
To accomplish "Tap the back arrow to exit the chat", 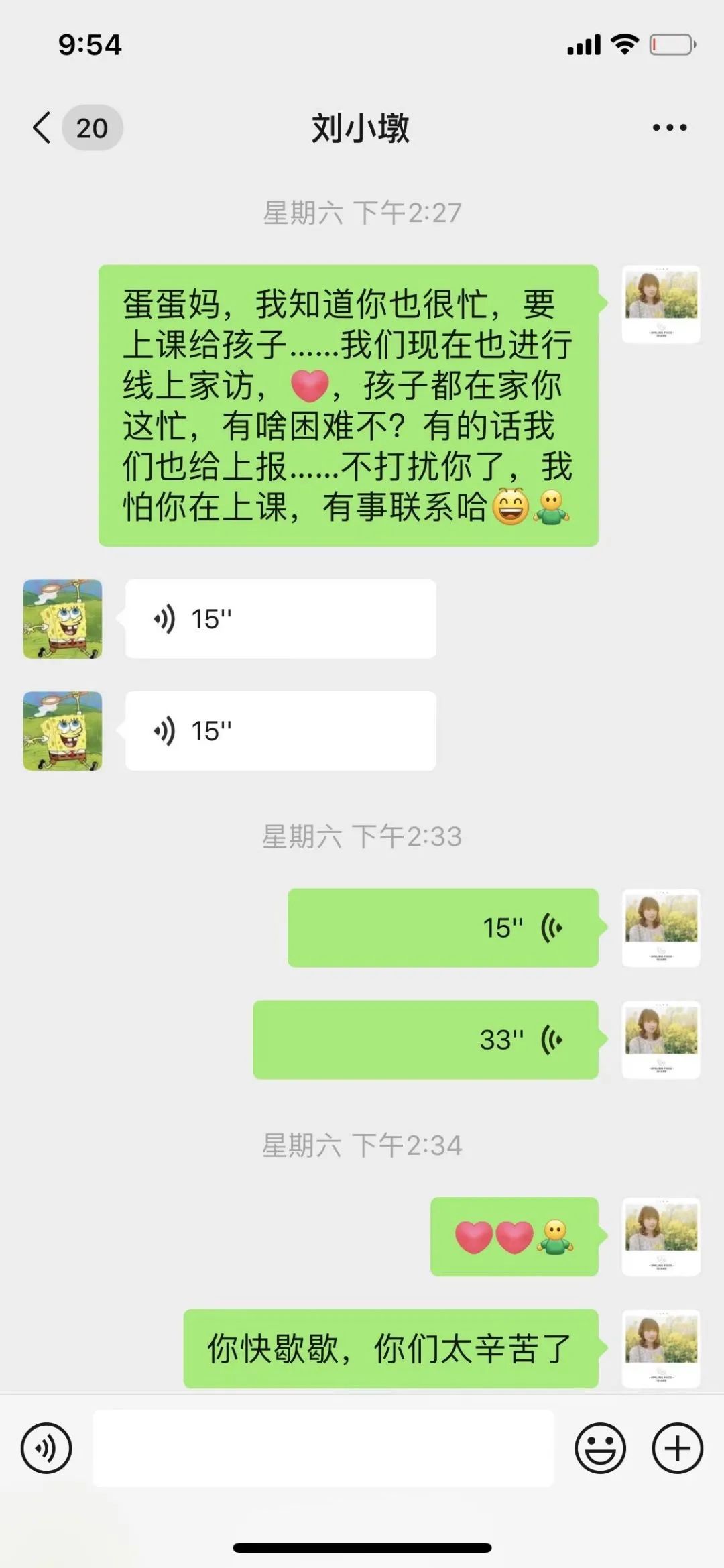I will (42, 126).
